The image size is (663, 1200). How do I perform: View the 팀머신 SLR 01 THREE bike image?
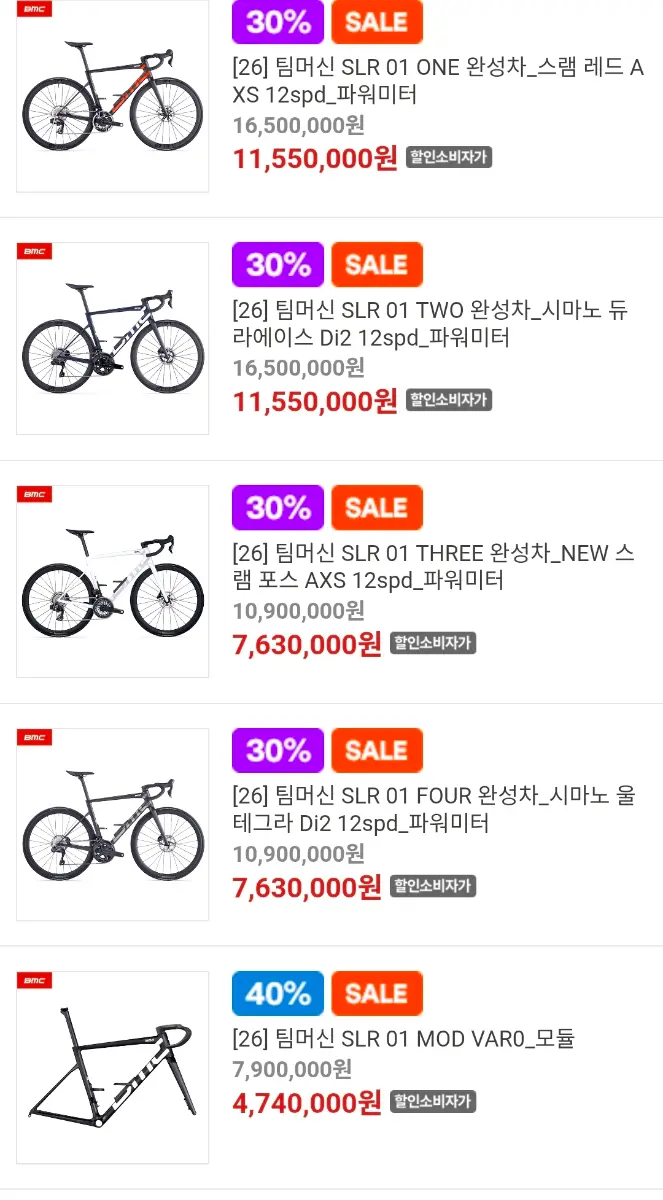point(112,581)
